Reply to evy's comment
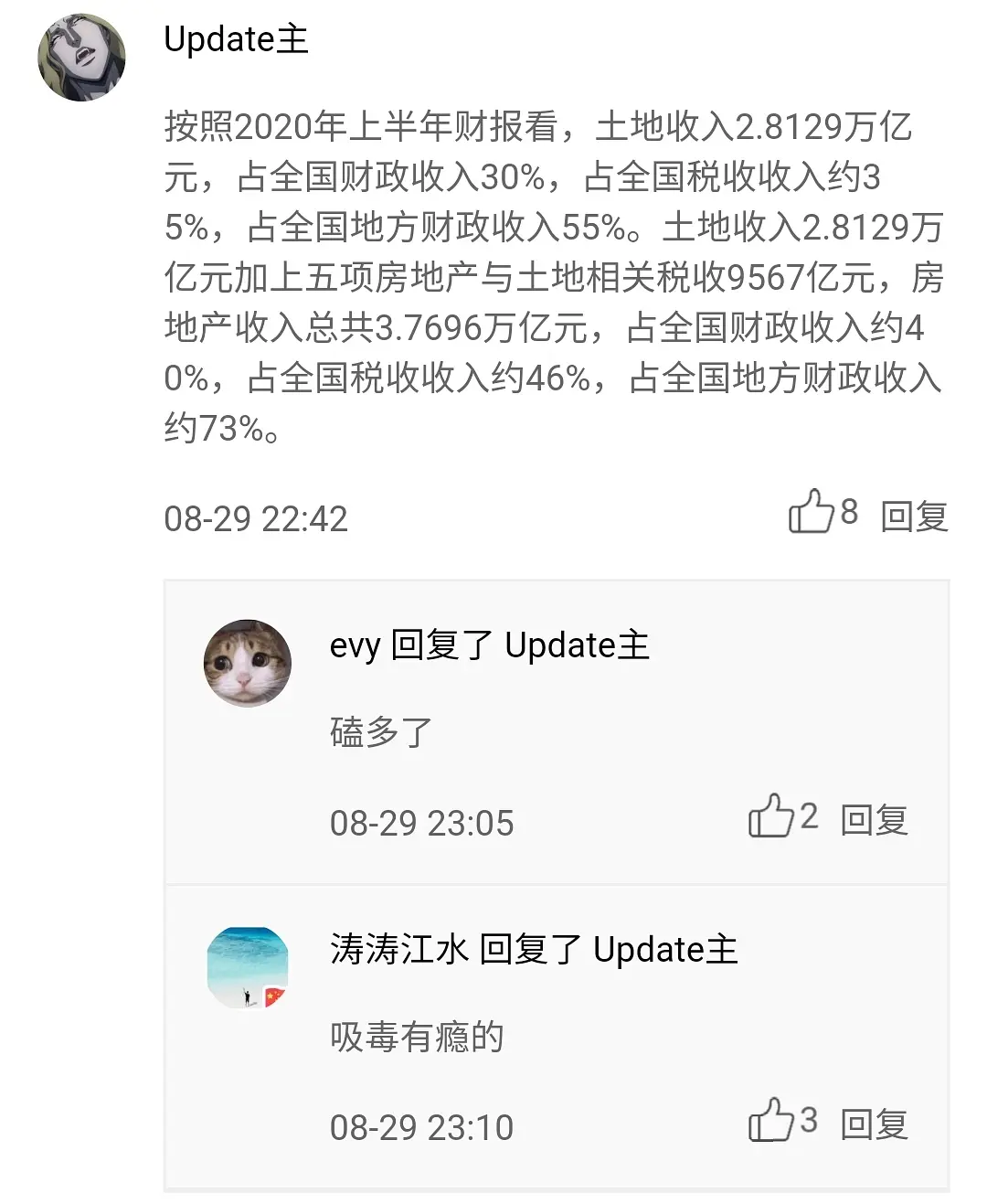This screenshot has width=987, height=1204. click(874, 820)
